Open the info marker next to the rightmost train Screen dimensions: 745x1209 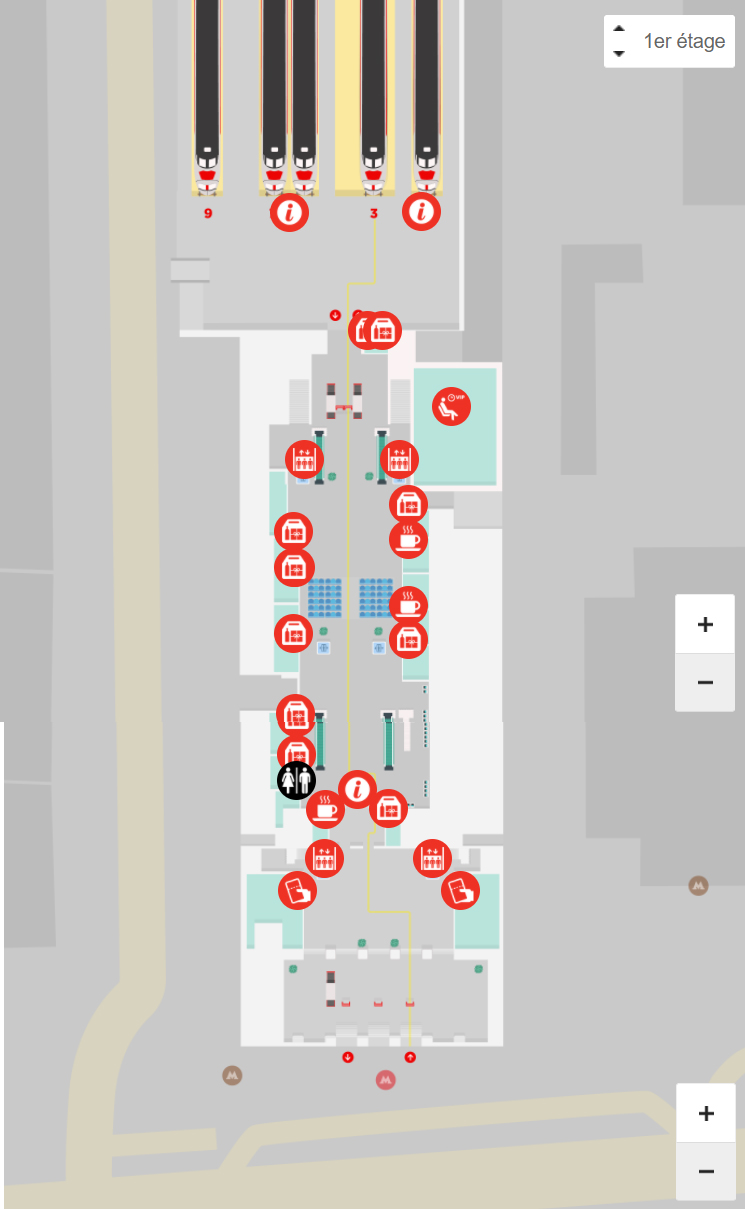click(x=422, y=211)
